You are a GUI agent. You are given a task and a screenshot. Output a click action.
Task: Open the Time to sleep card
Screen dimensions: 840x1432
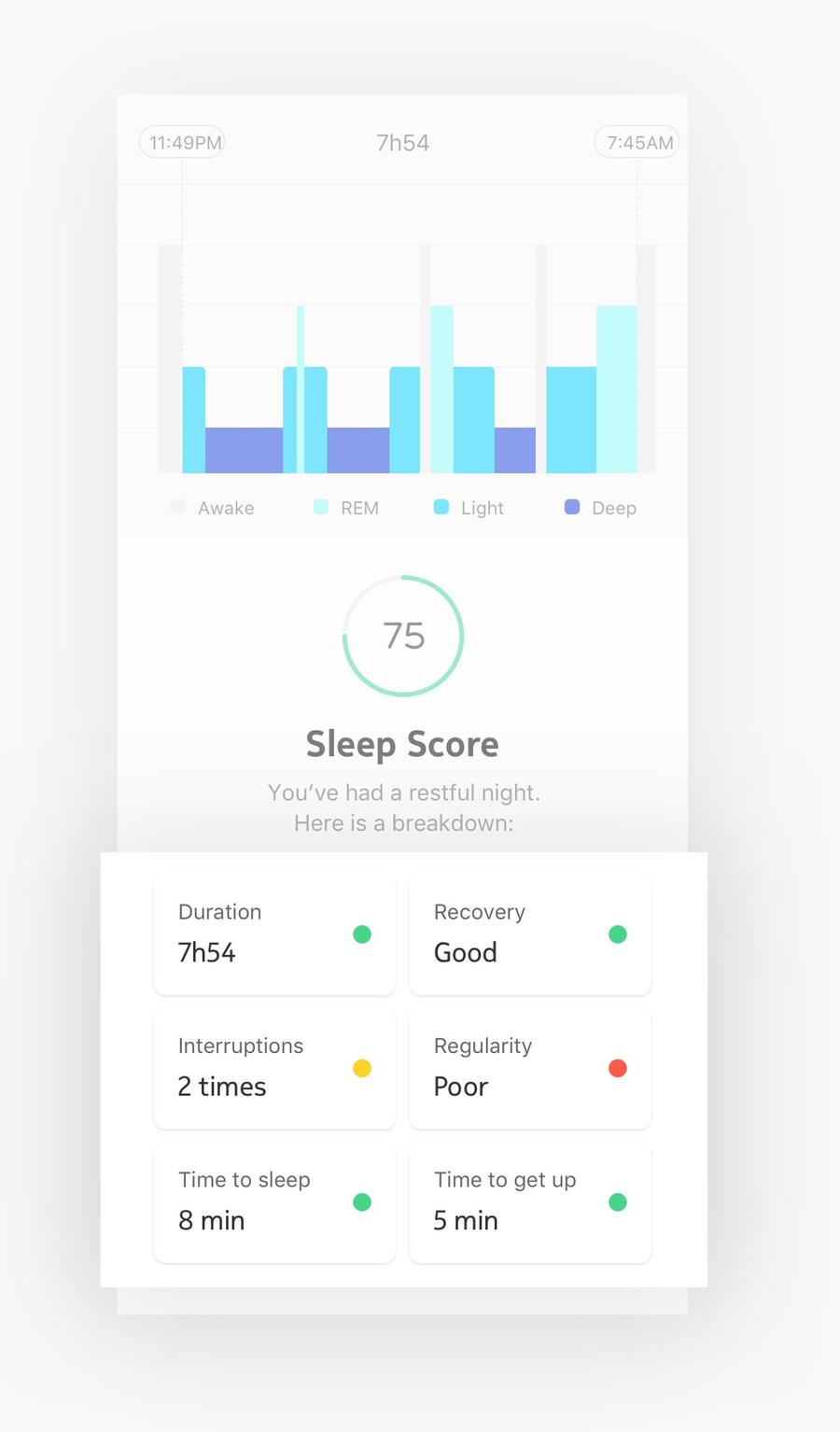pyautogui.click(x=274, y=1202)
